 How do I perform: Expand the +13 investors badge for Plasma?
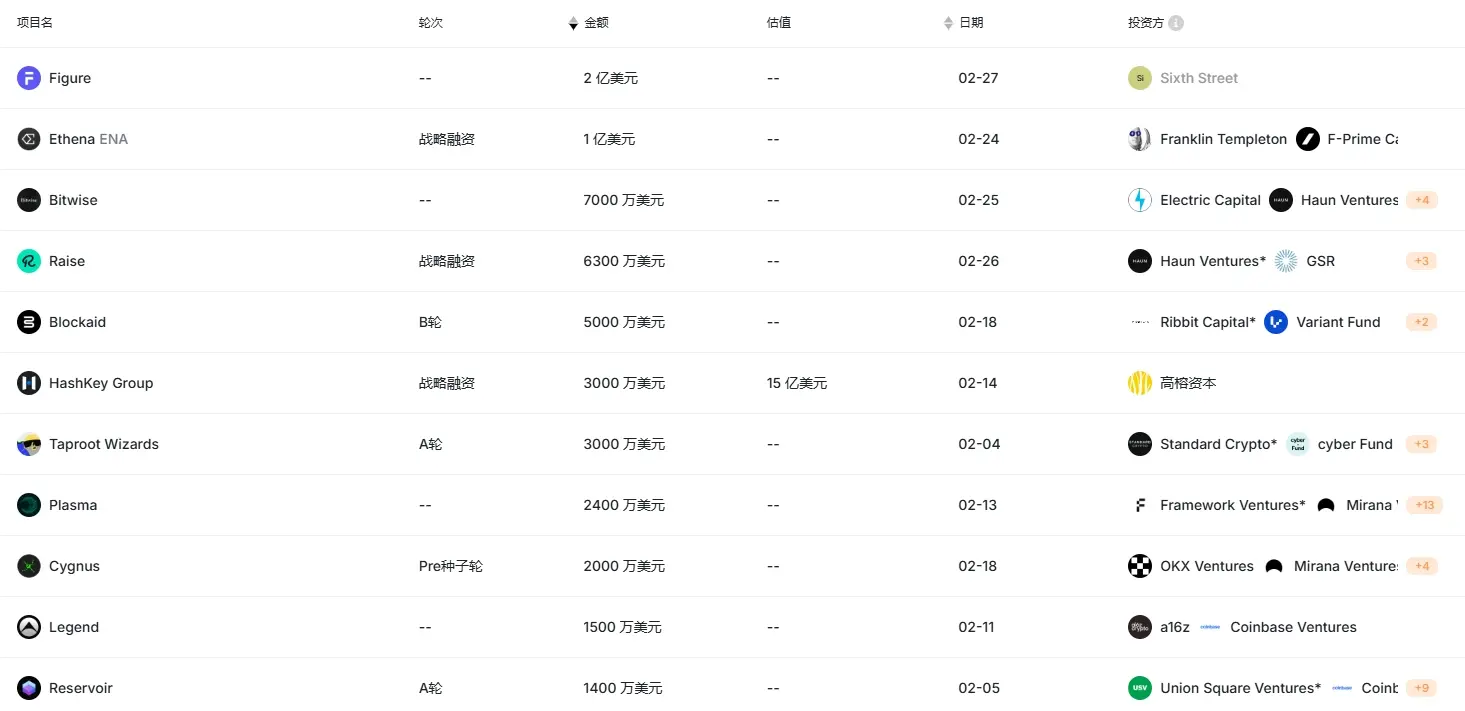pyautogui.click(x=1421, y=505)
